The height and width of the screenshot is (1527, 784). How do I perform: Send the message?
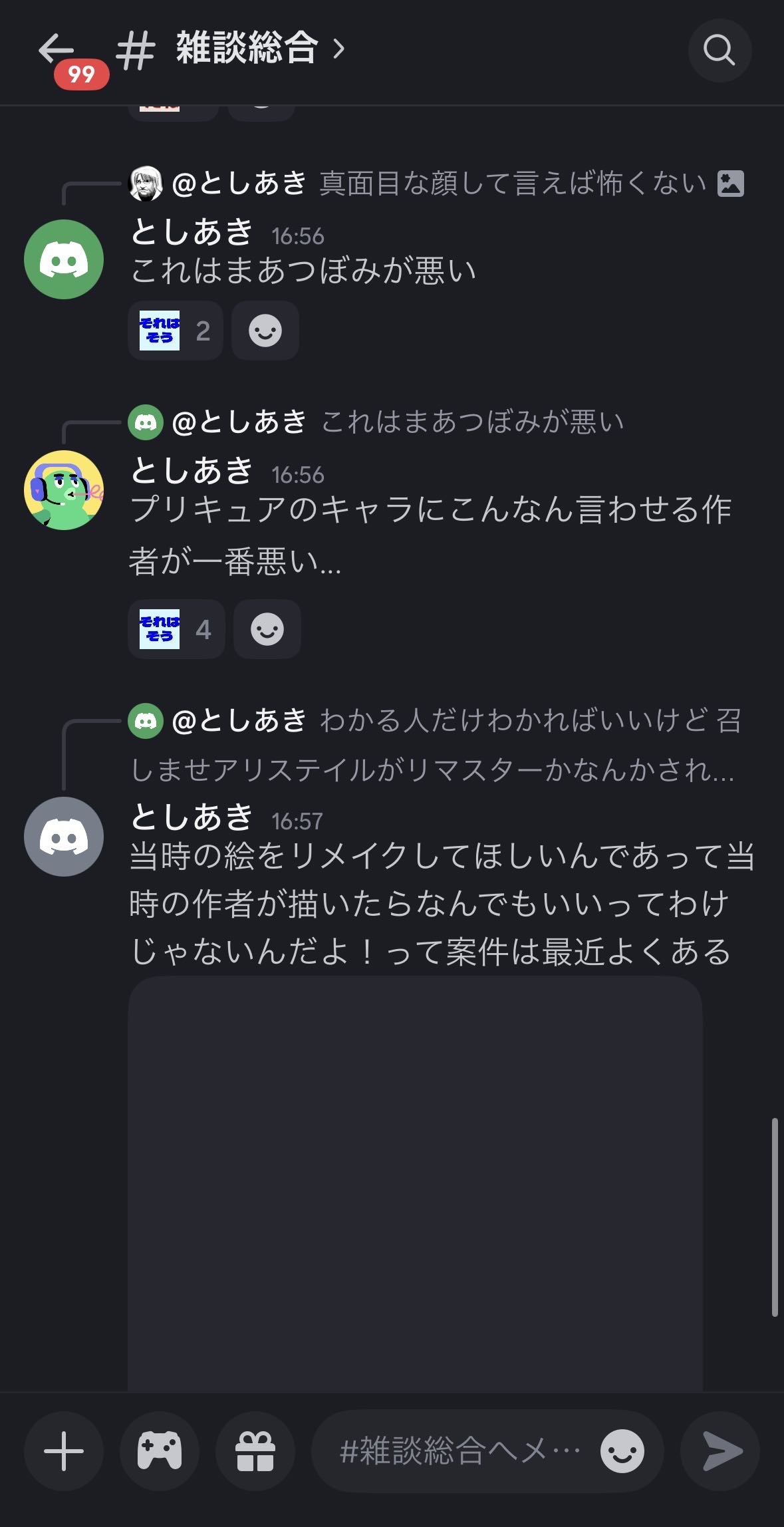[721, 1451]
